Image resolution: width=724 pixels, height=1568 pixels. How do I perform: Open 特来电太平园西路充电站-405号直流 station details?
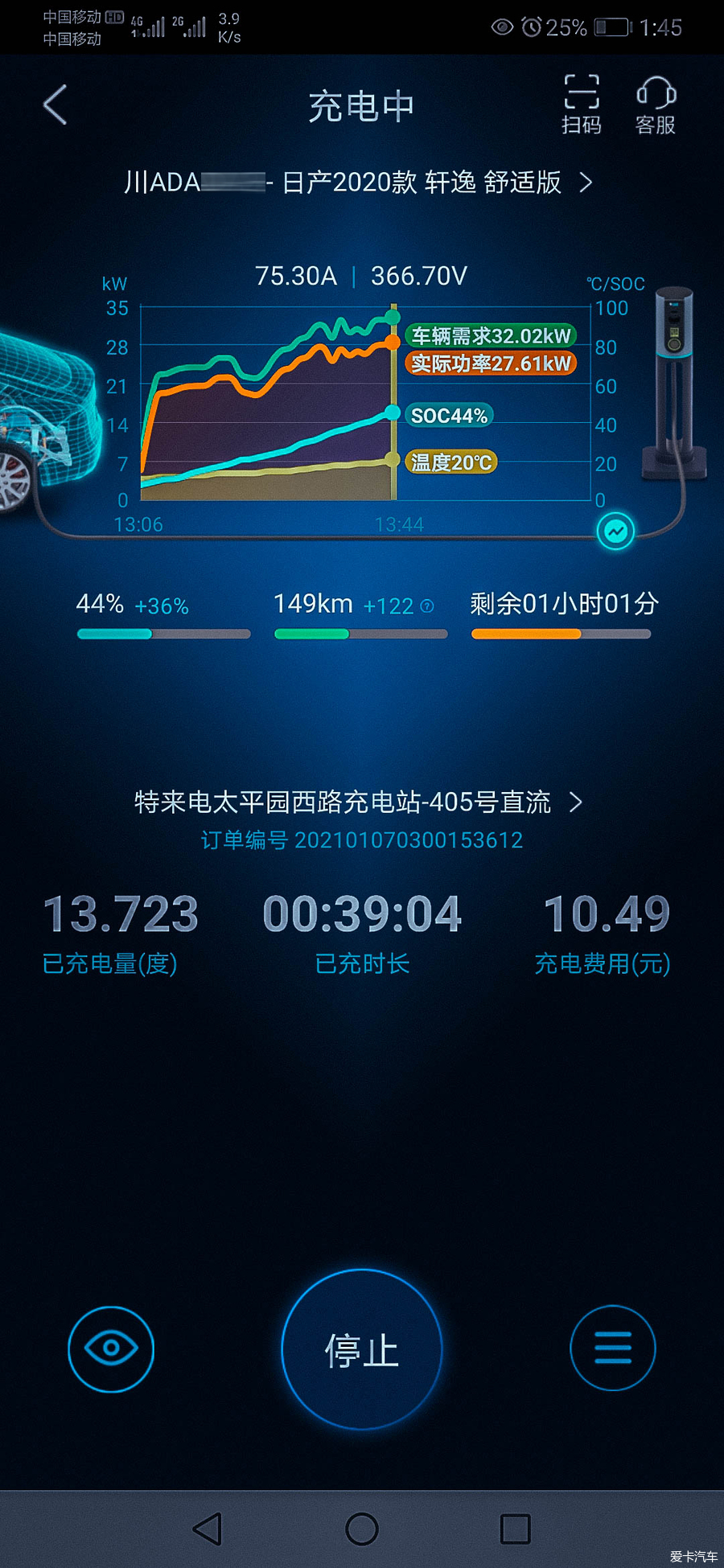(358, 802)
